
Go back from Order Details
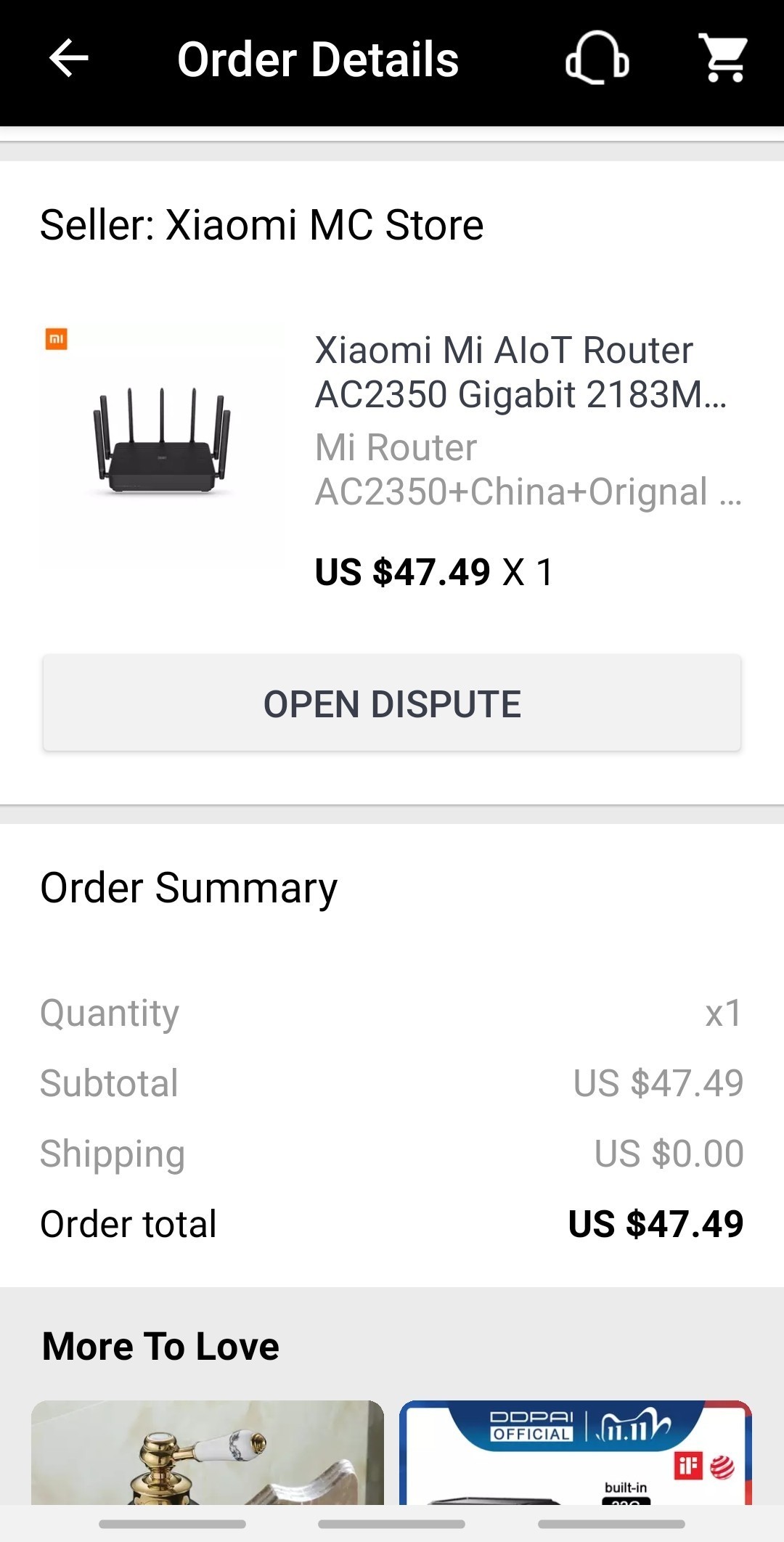pyautogui.click(x=69, y=59)
